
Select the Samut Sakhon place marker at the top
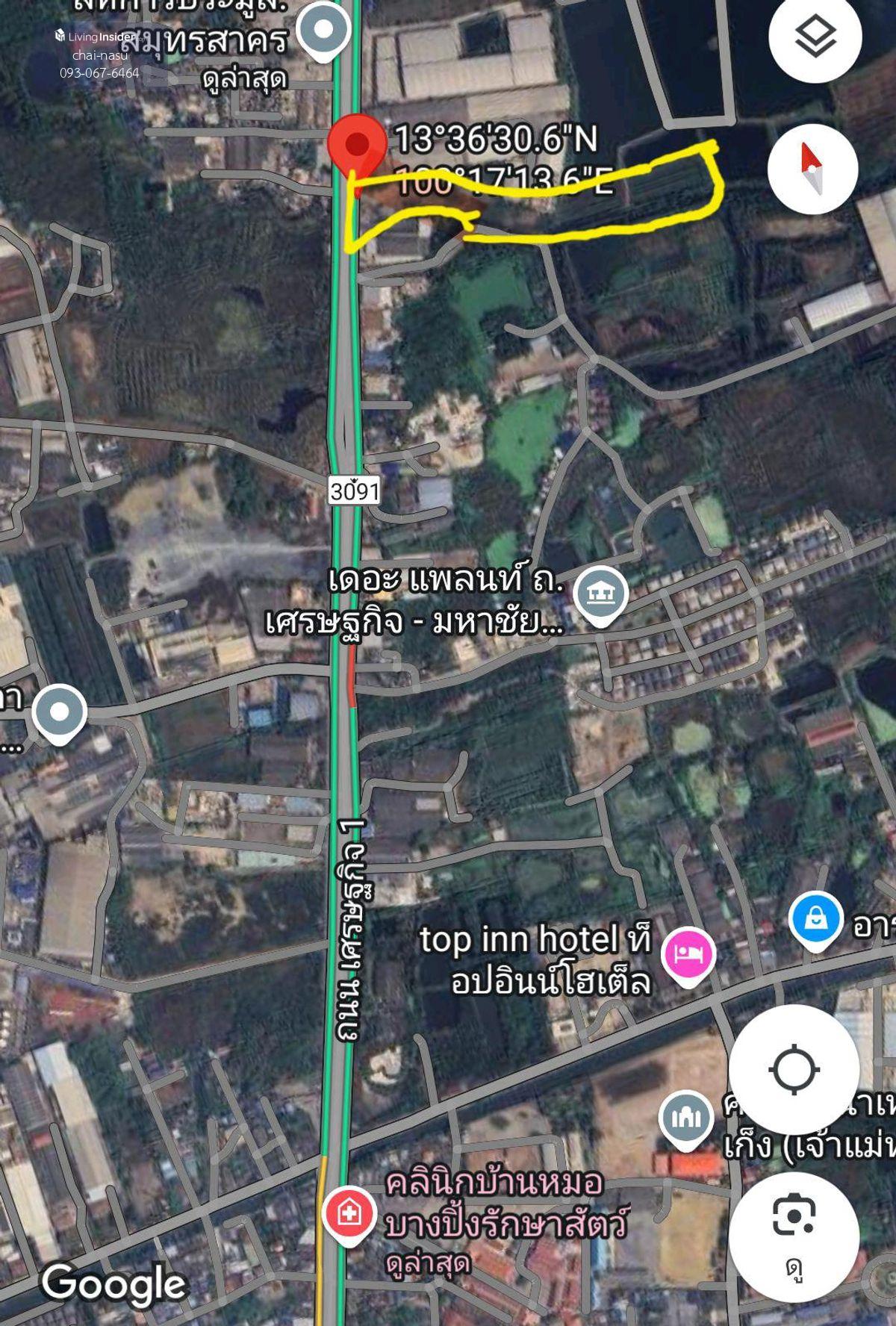pyautogui.click(x=323, y=31)
